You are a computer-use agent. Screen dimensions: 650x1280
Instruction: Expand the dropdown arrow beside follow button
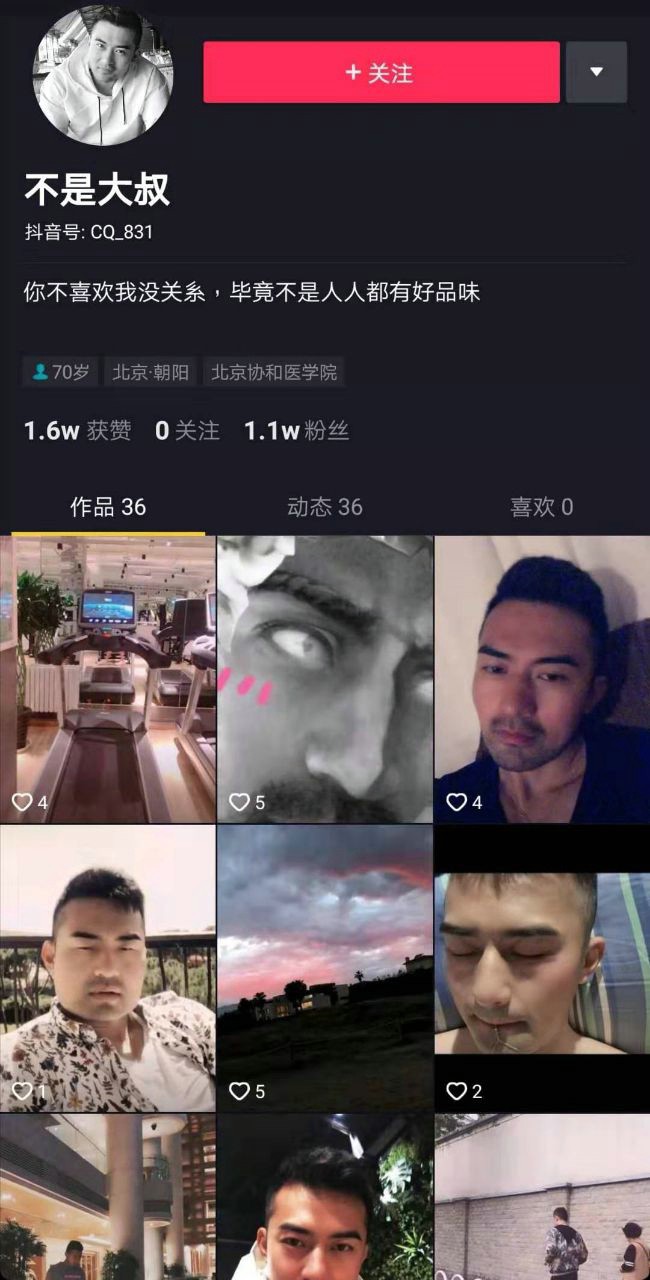[596, 72]
